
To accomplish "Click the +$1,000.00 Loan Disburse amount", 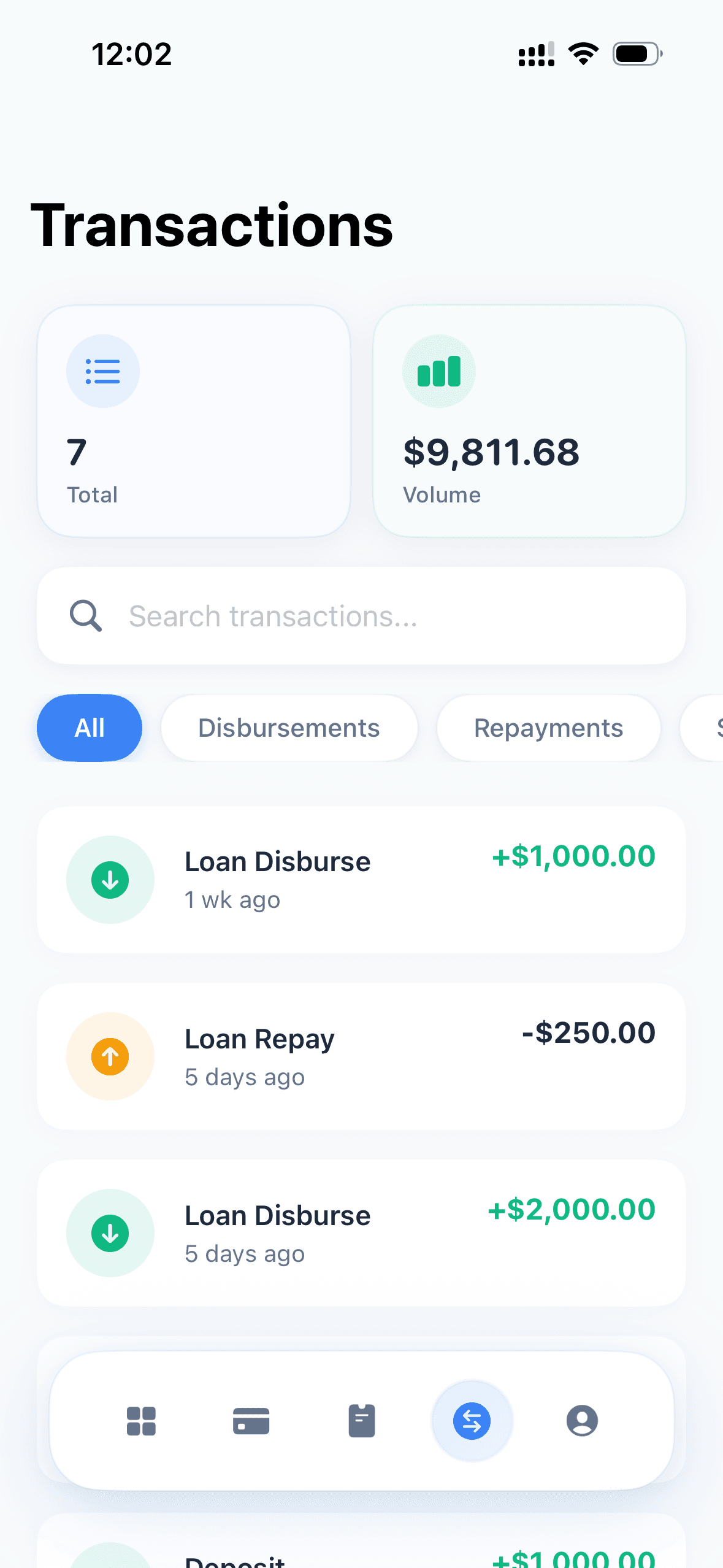I will 573,856.
